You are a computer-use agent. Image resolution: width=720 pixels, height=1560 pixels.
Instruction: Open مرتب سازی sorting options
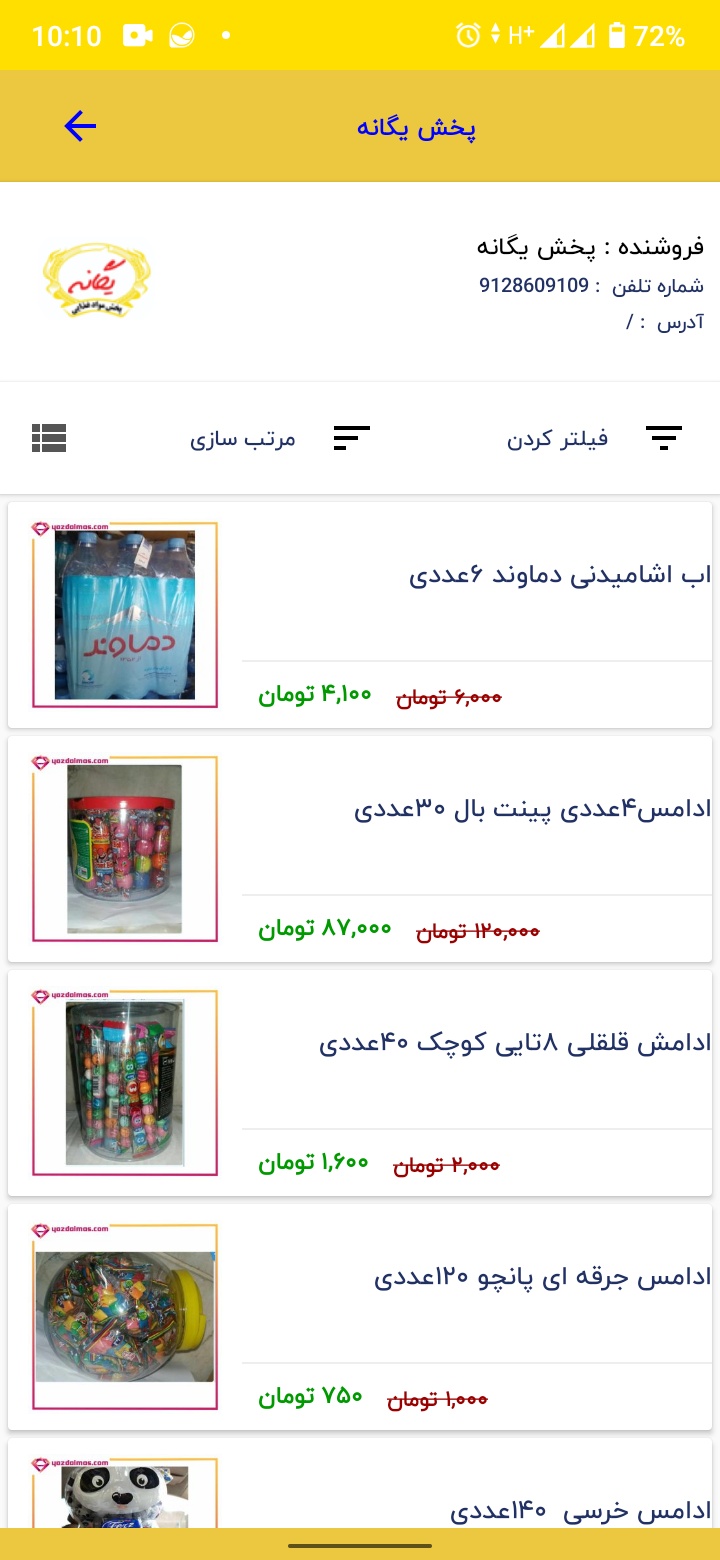click(241, 438)
